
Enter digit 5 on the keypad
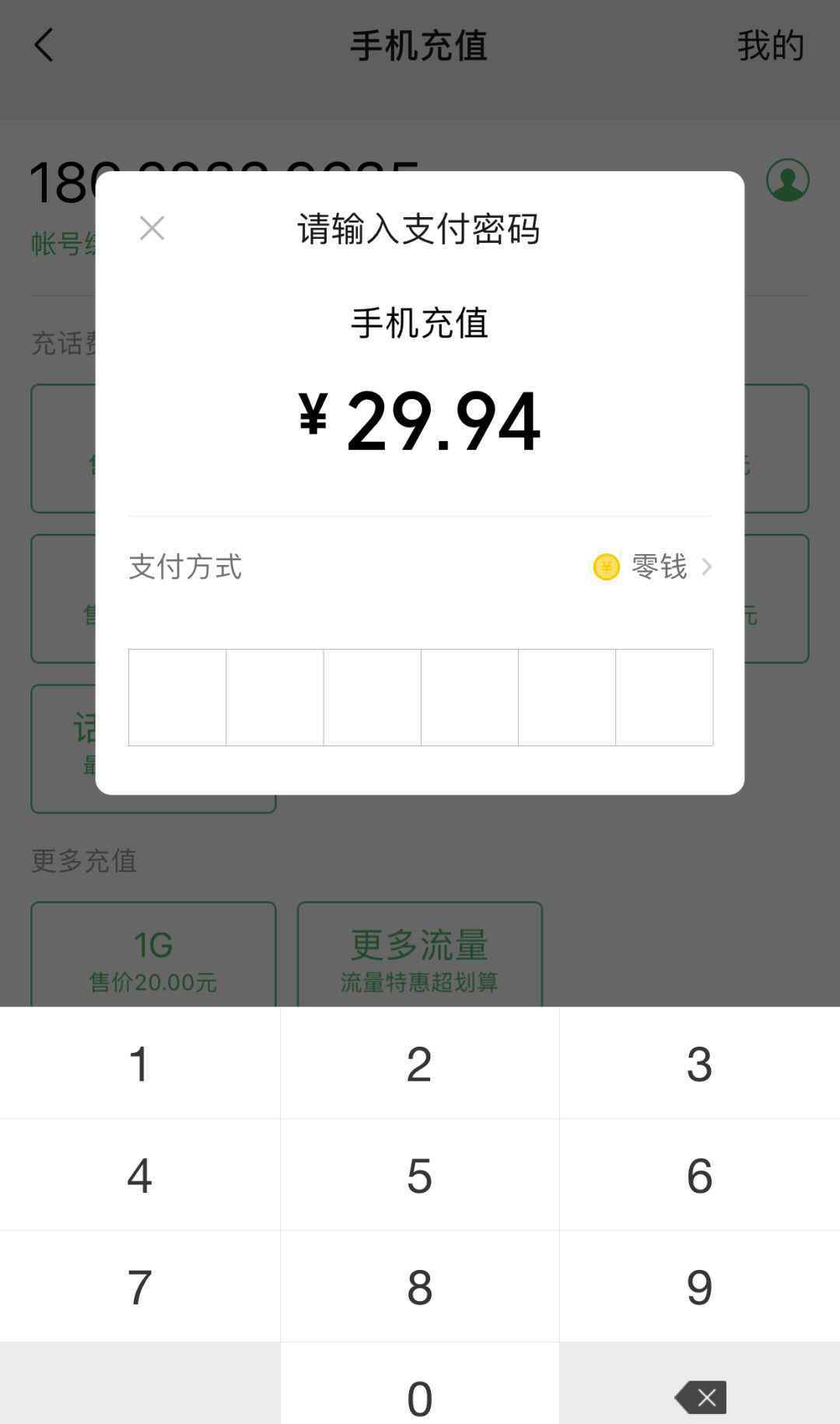[x=419, y=1175]
